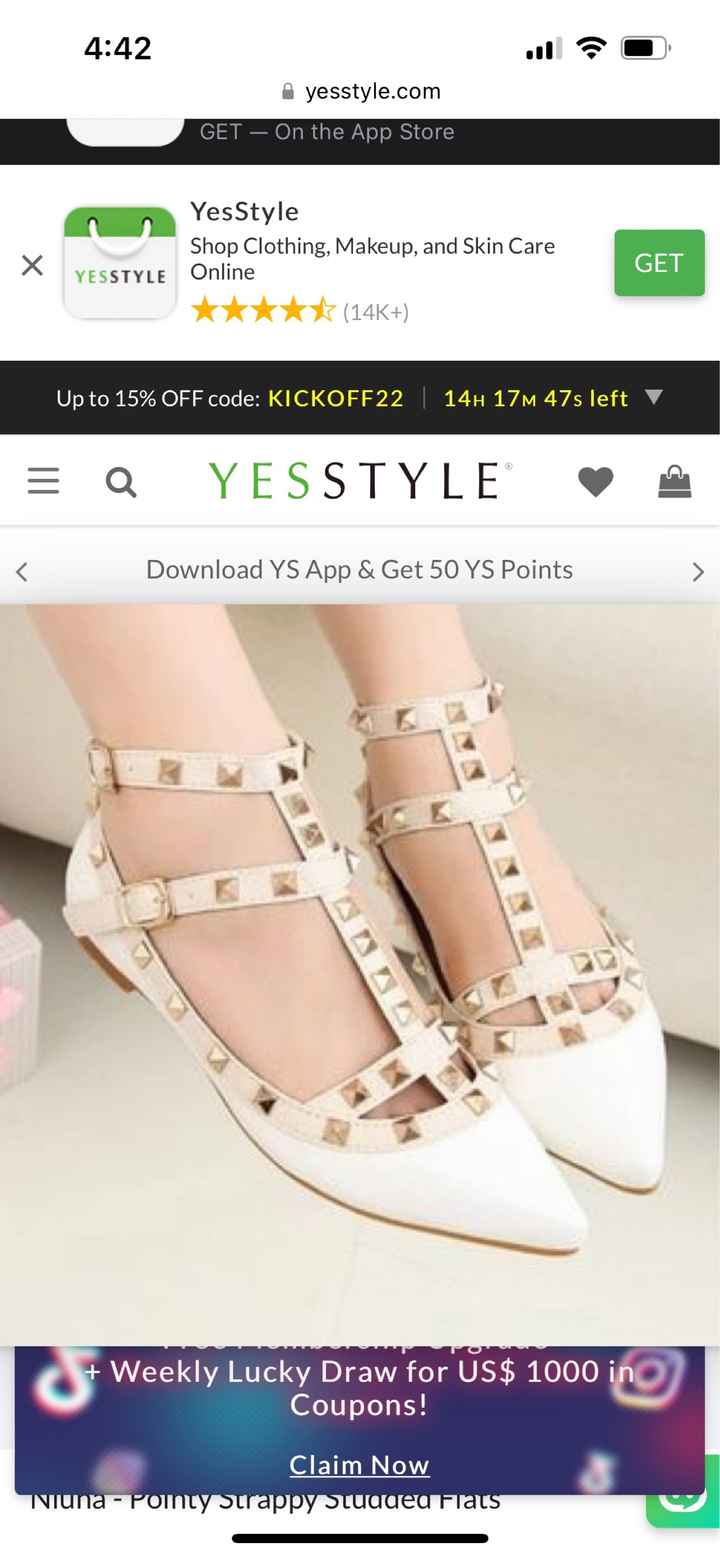Dismiss the app banner with the X
Image resolution: width=720 pixels, height=1557 pixels.
point(32,264)
